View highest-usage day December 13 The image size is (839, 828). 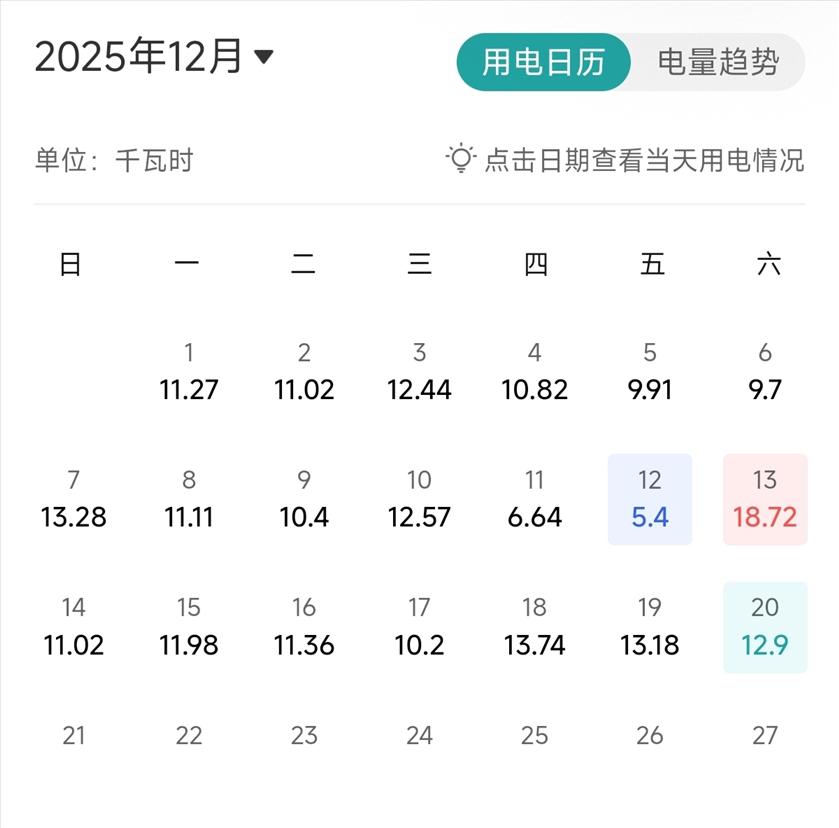[x=765, y=499]
